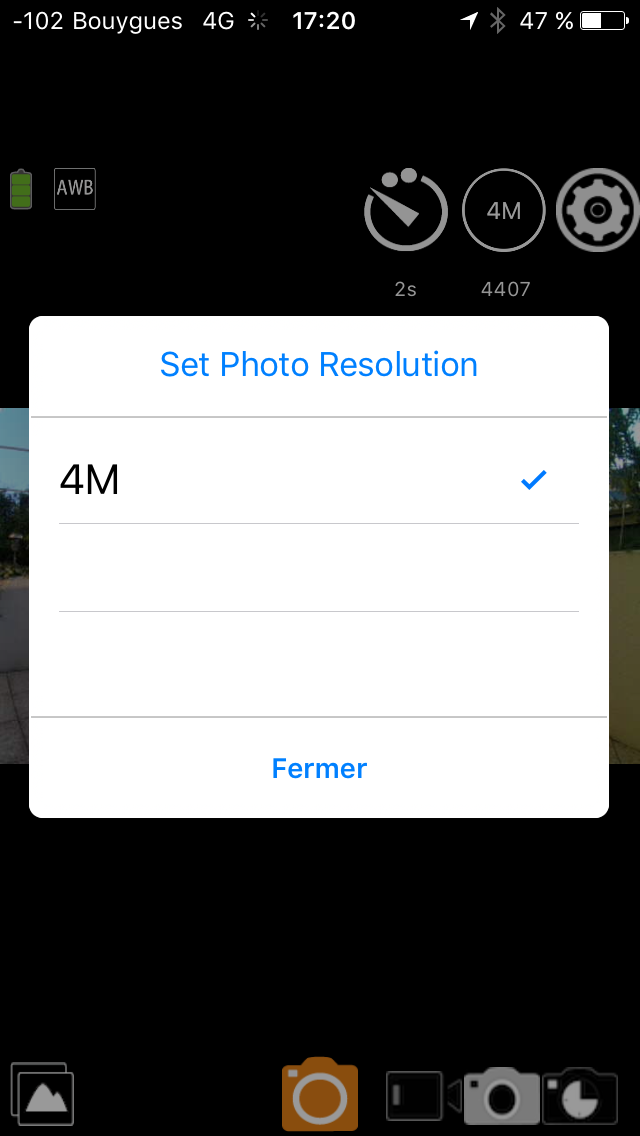Switch to time-lapse camera mode
The image size is (640, 1136).
click(x=580, y=1095)
